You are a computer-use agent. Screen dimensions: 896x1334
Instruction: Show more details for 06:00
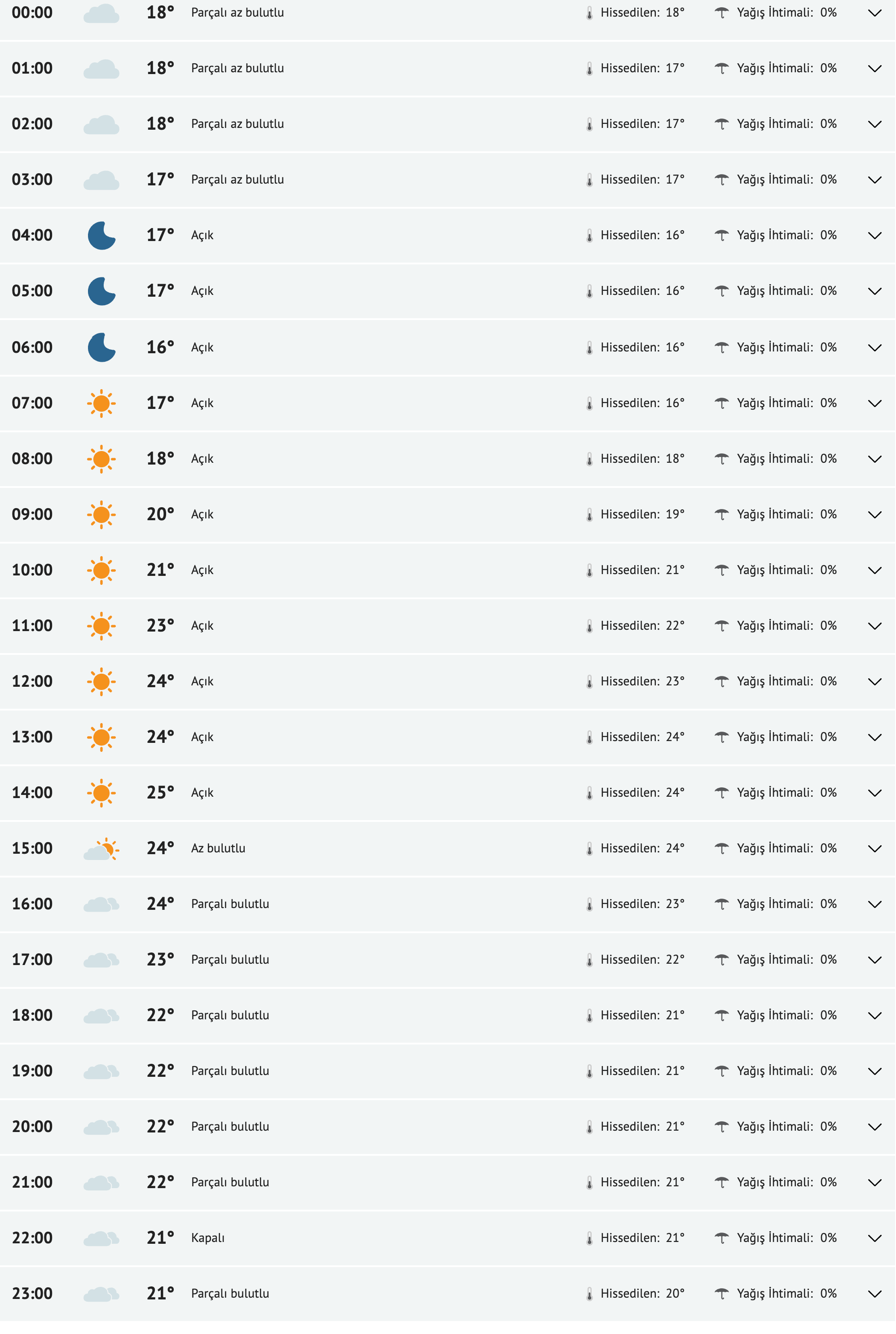click(x=874, y=347)
